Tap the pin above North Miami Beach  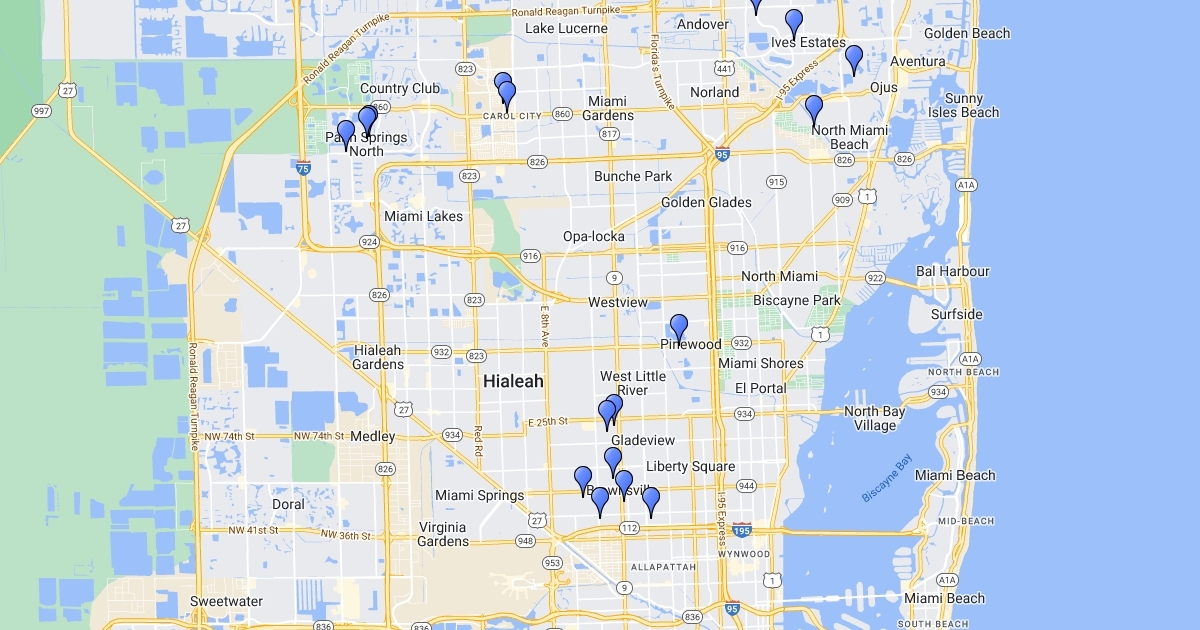click(x=814, y=107)
